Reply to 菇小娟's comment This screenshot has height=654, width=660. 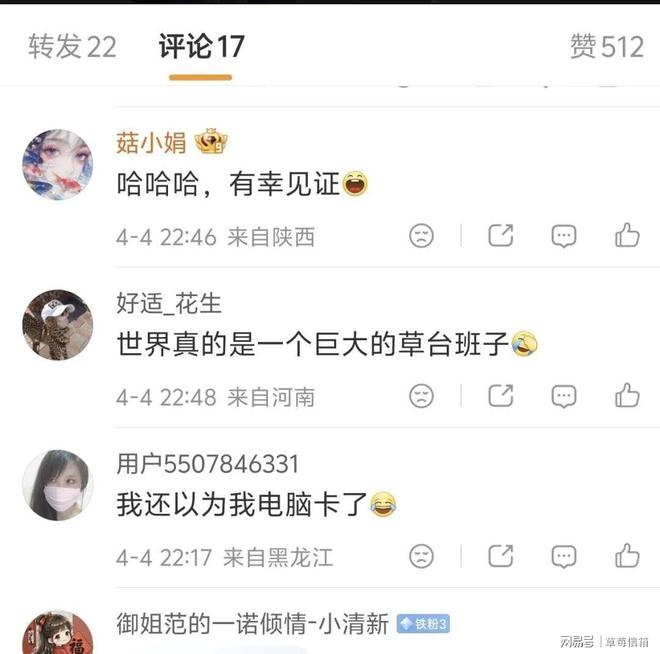[x=564, y=236]
